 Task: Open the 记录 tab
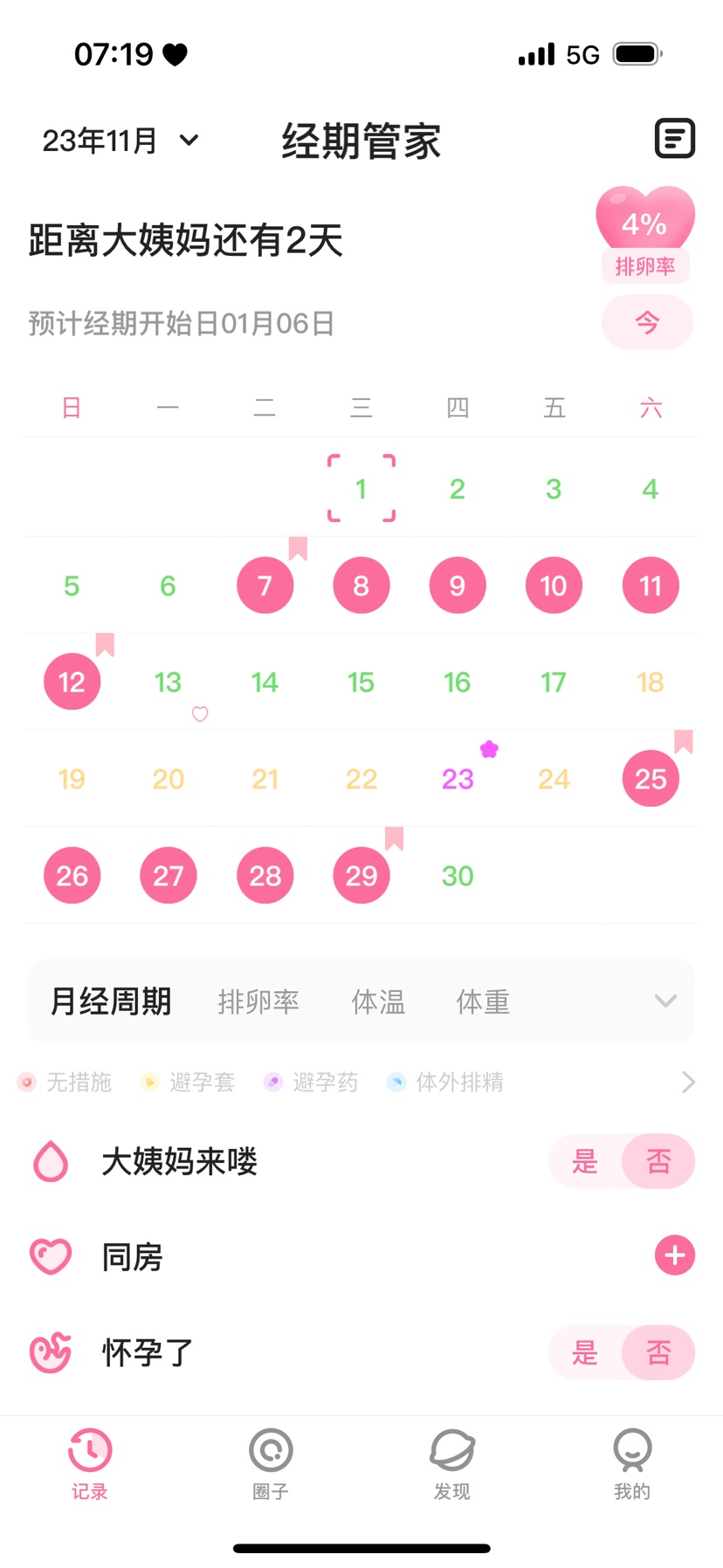pyautogui.click(x=90, y=1463)
